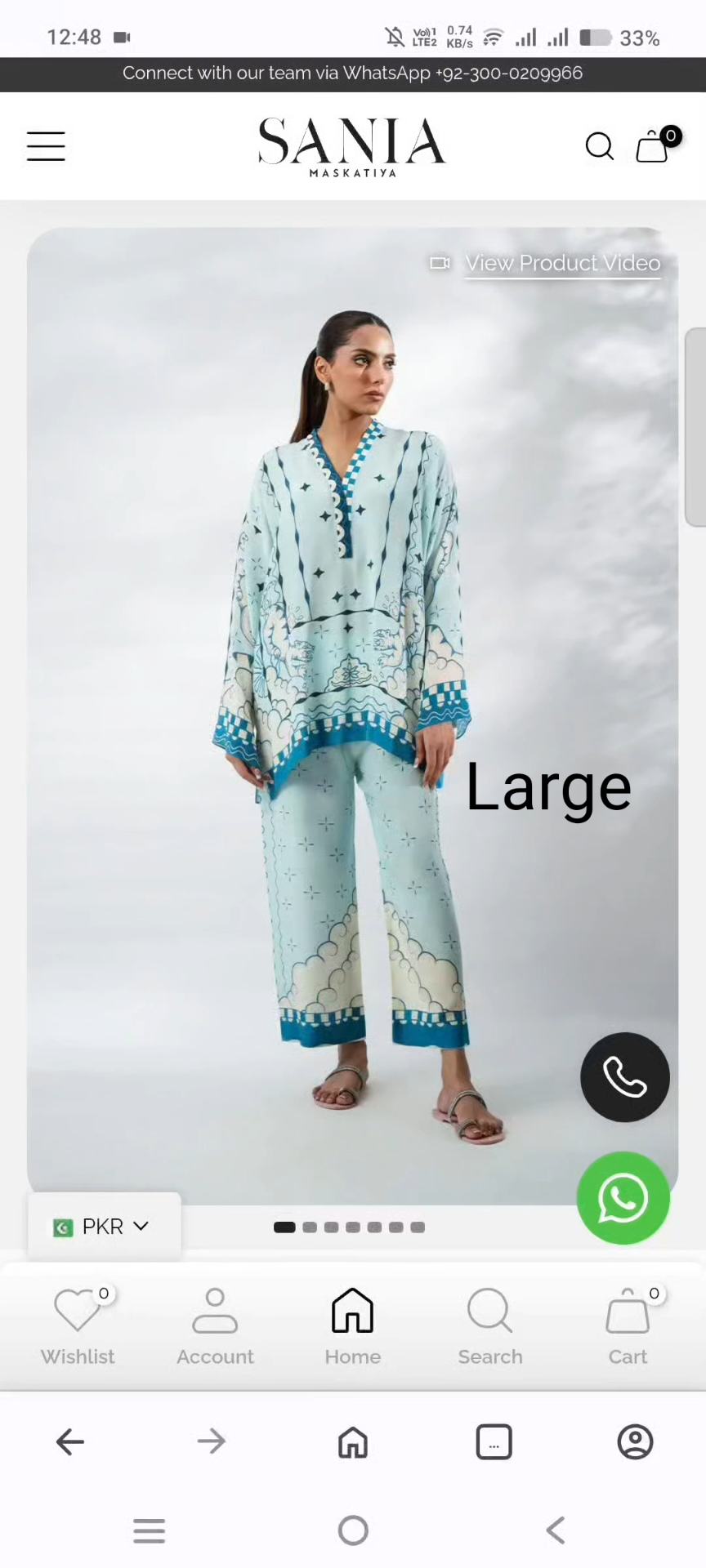
Task: Expand the currency chevron next to PKR
Action: (x=140, y=1226)
